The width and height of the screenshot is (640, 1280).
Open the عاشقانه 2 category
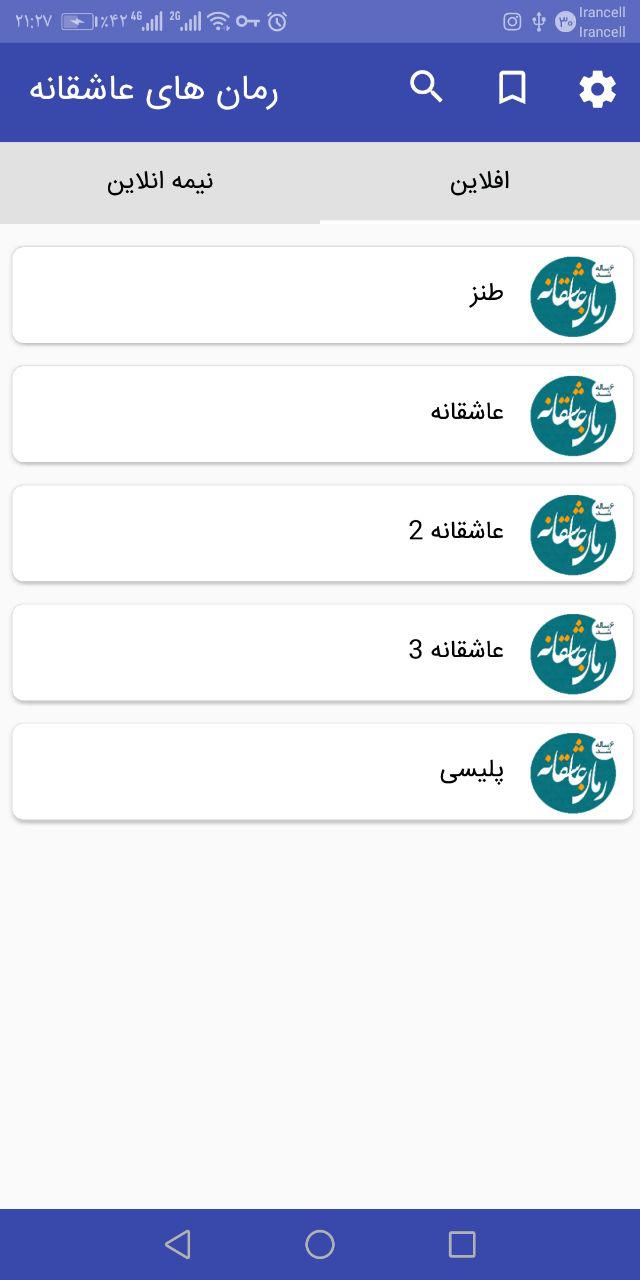[322, 533]
